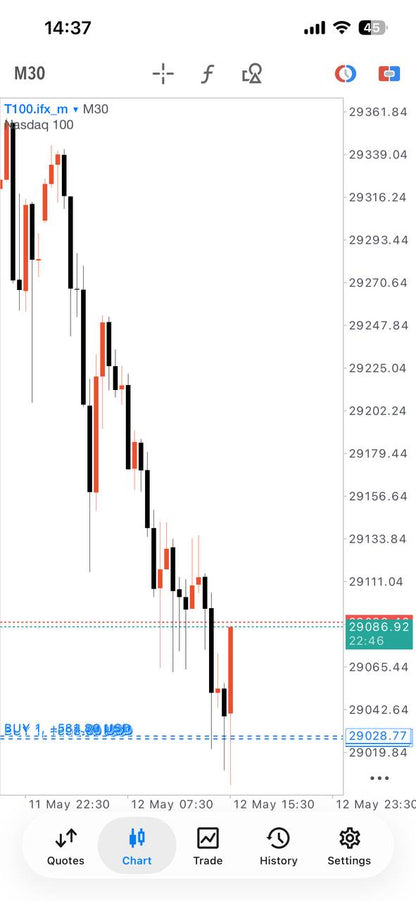Screen dimensions: 416x901
Task: Enable the crosshair tool
Action: pos(163,74)
